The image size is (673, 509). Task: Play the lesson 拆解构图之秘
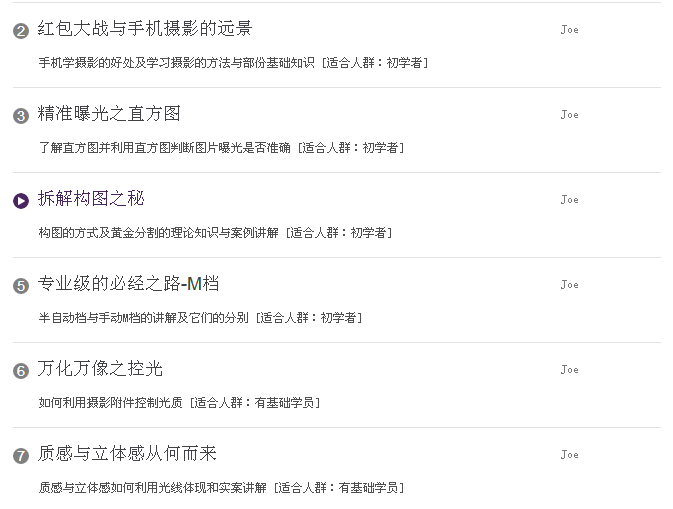click(x=21, y=201)
